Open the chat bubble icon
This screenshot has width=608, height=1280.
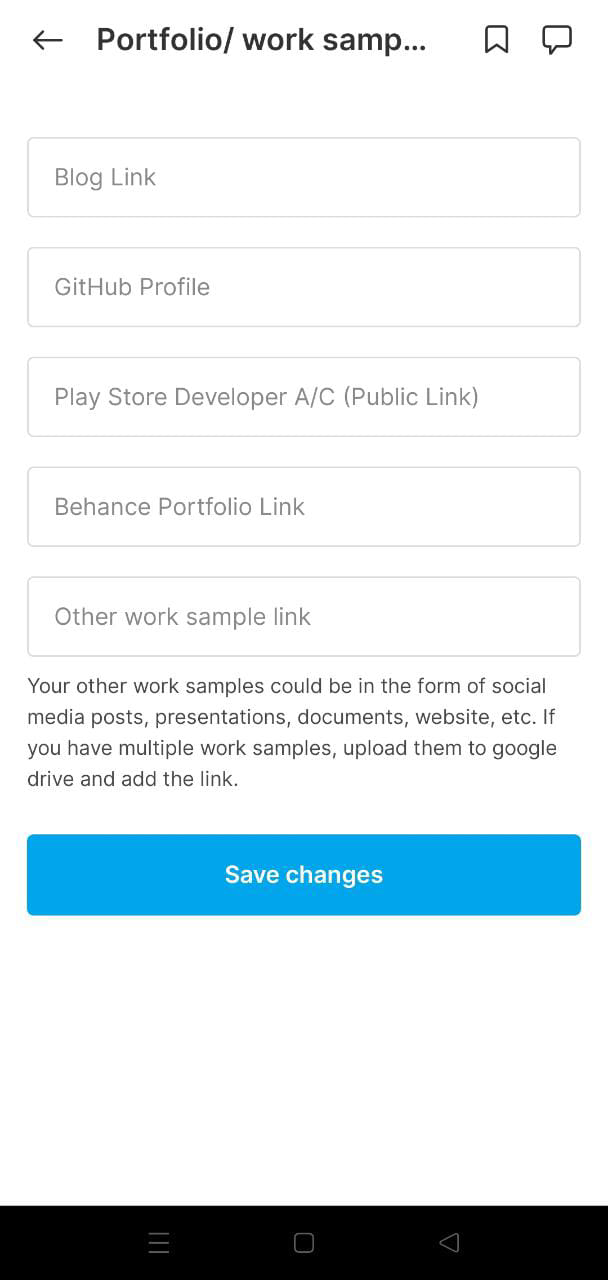tap(557, 40)
